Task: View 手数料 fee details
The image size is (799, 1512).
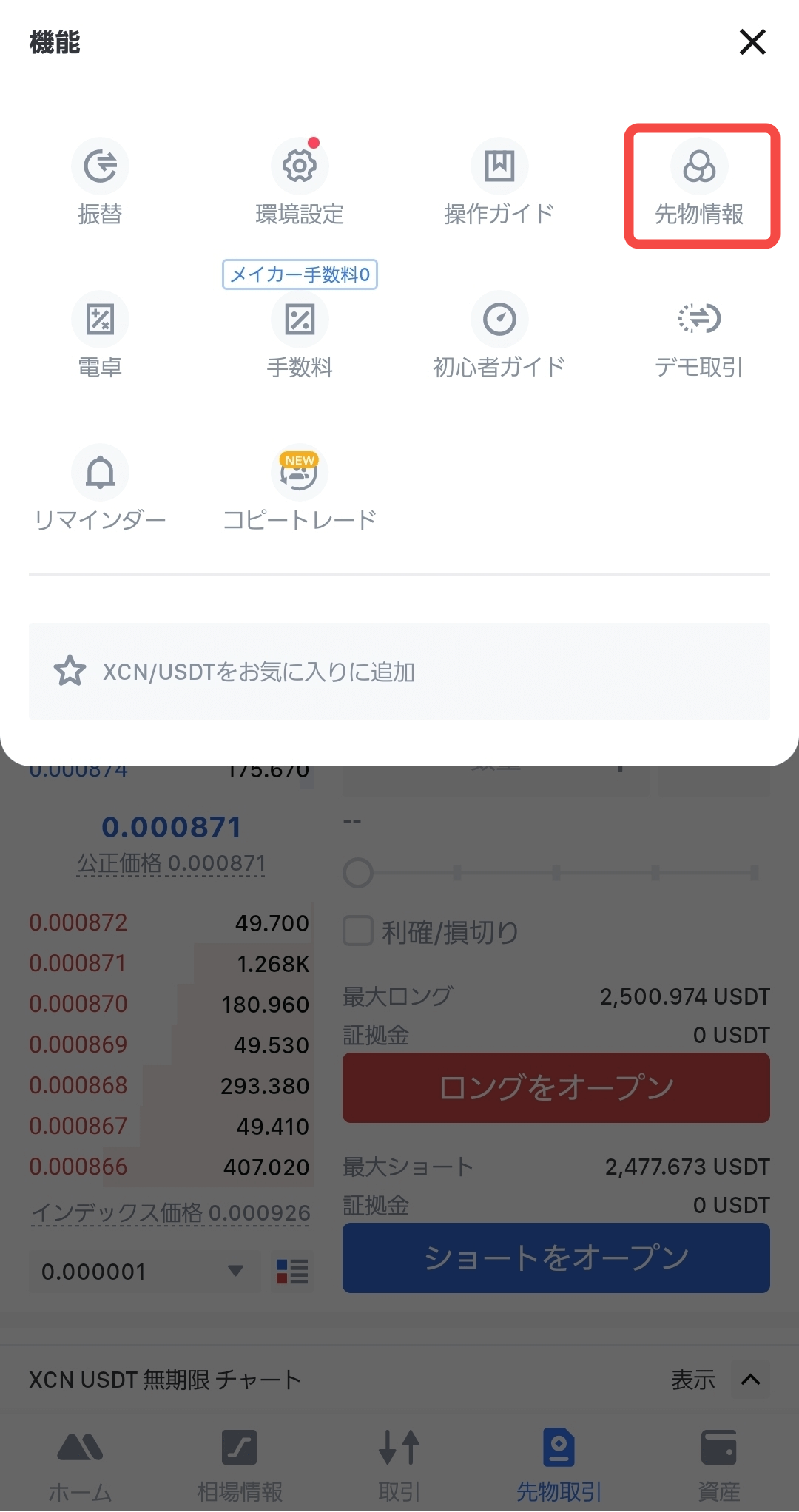Action: [x=300, y=335]
